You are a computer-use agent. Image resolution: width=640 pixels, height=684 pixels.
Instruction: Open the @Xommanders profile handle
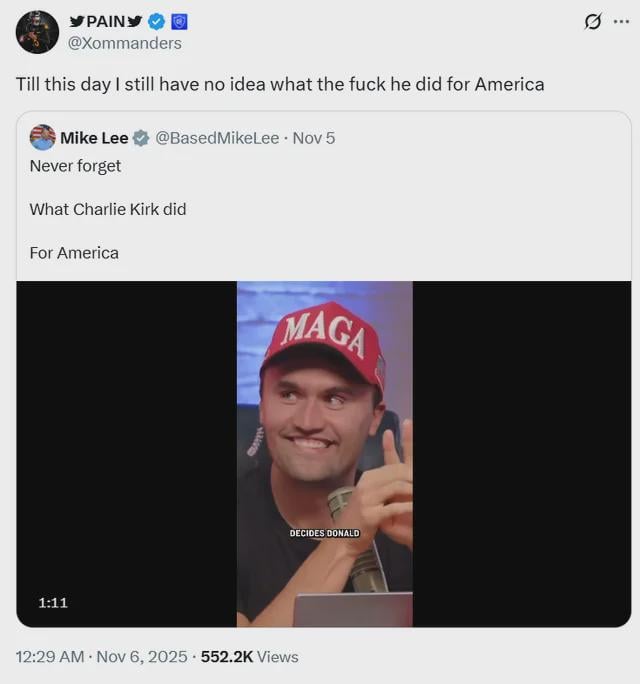125,43
